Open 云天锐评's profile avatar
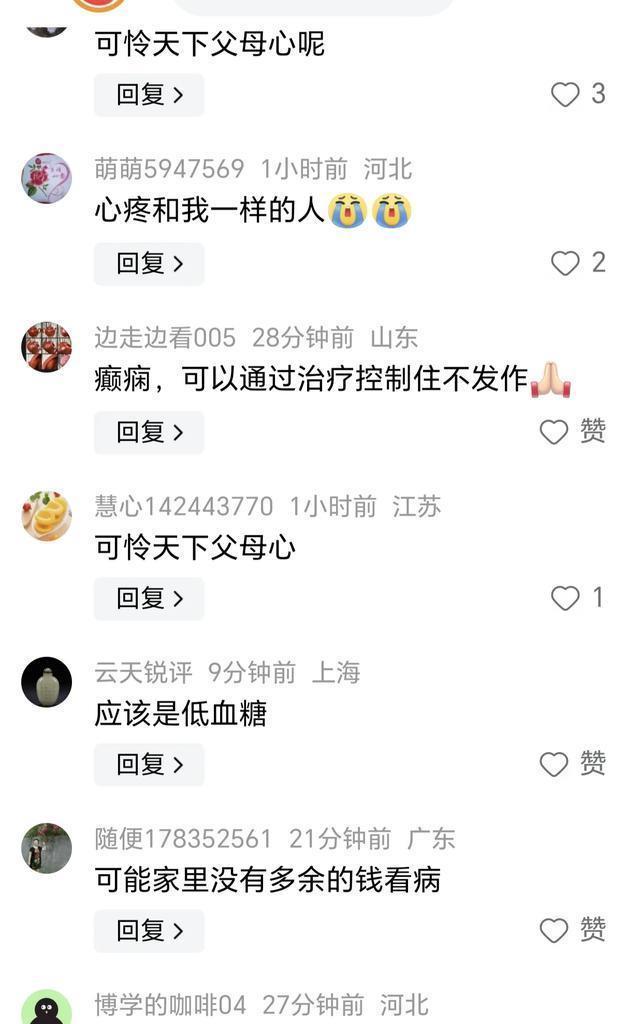This screenshot has width=640, height=1024. tap(47, 682)
